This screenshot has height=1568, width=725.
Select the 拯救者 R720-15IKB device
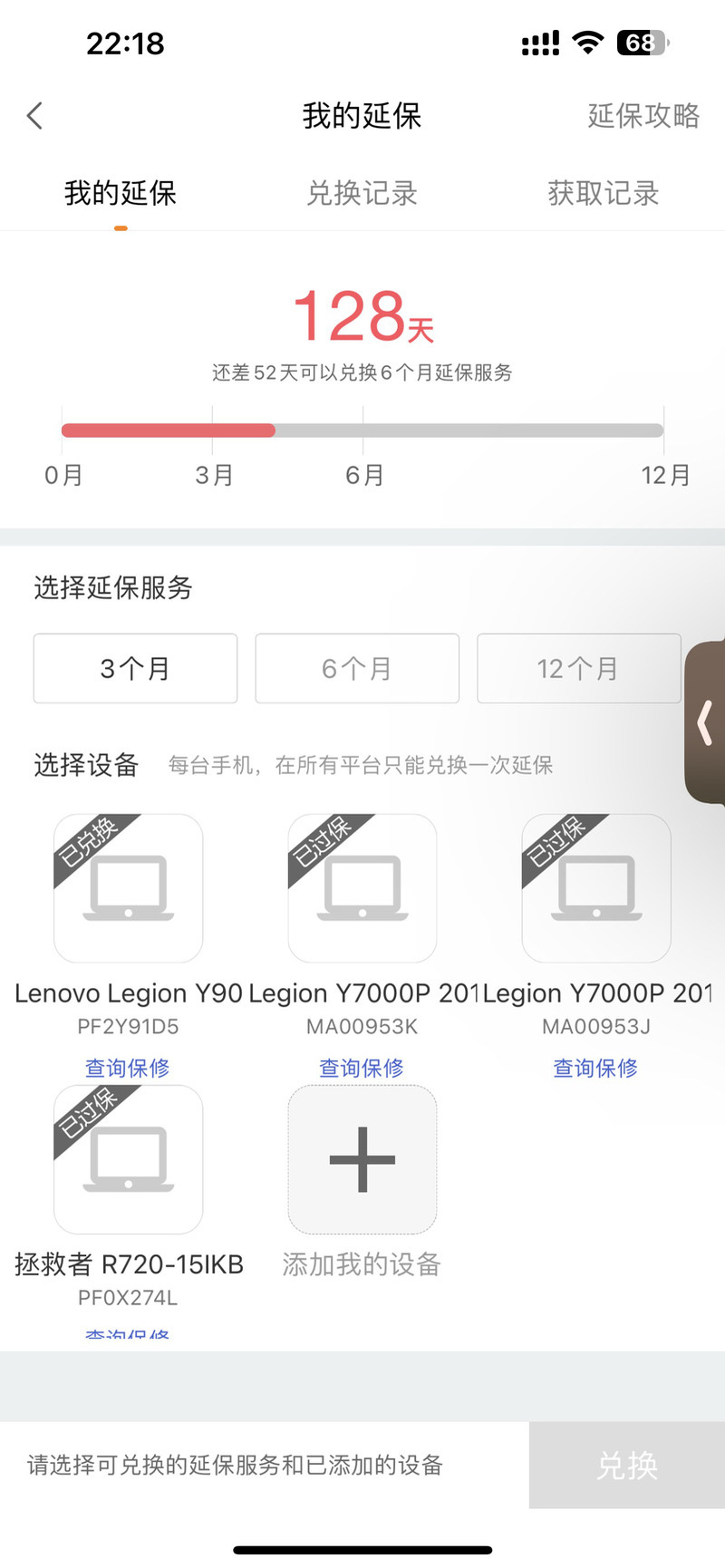click(x=129, y=1159)
